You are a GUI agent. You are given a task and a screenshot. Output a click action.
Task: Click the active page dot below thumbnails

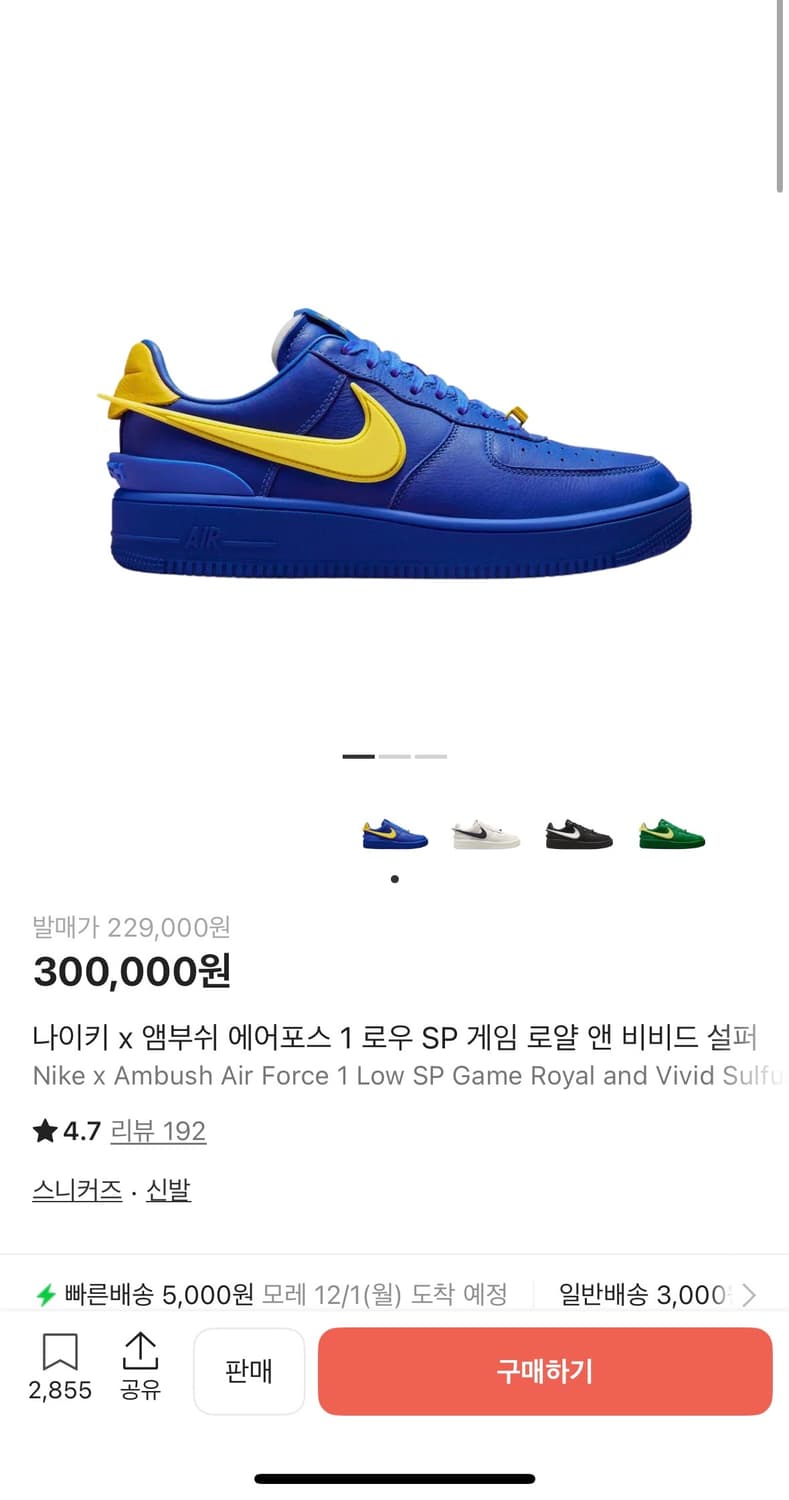click(x=394, y=879)
